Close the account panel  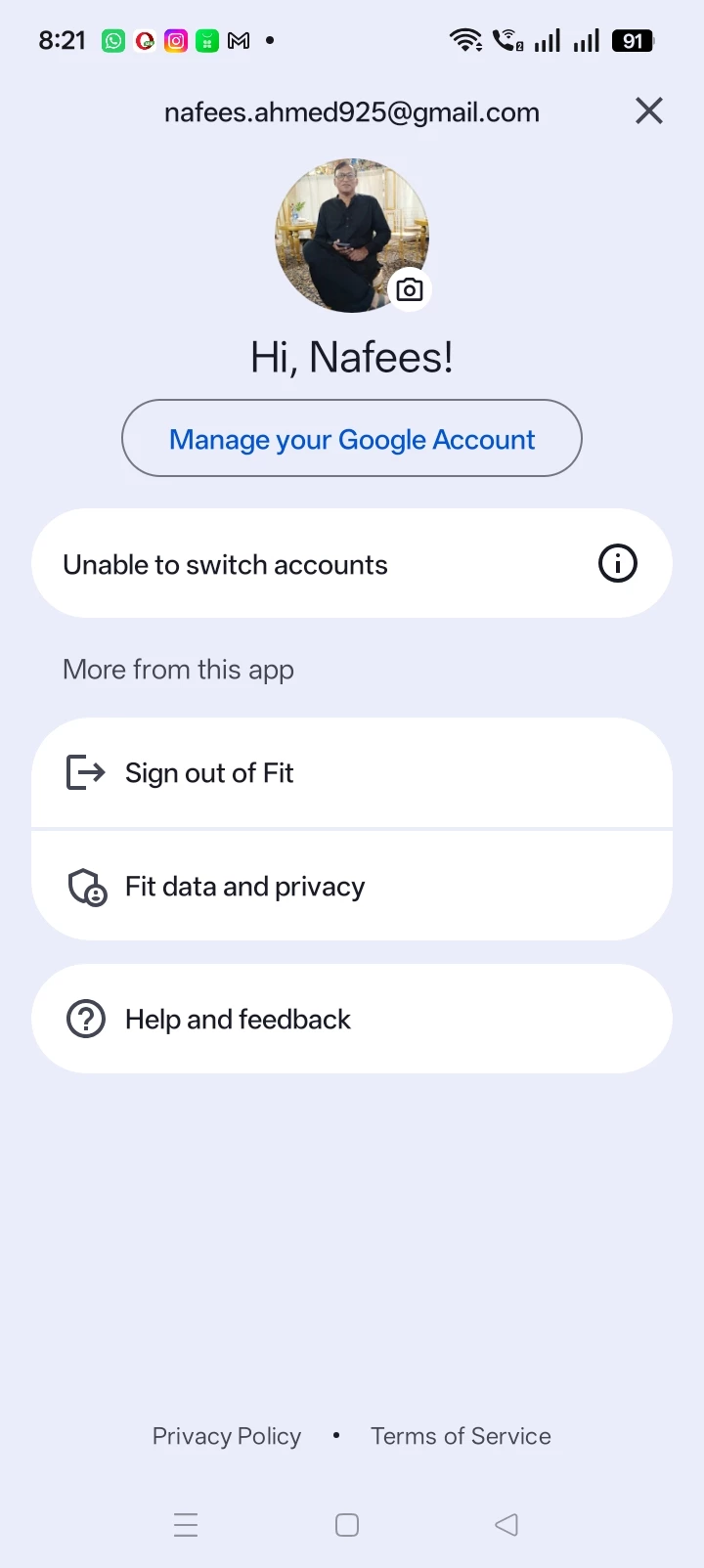point(649,111)
